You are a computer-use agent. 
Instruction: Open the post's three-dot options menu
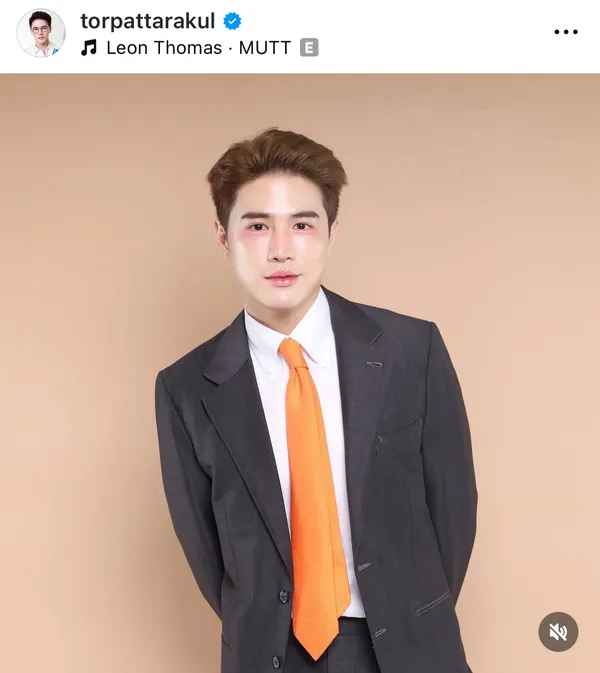[565, 33]
